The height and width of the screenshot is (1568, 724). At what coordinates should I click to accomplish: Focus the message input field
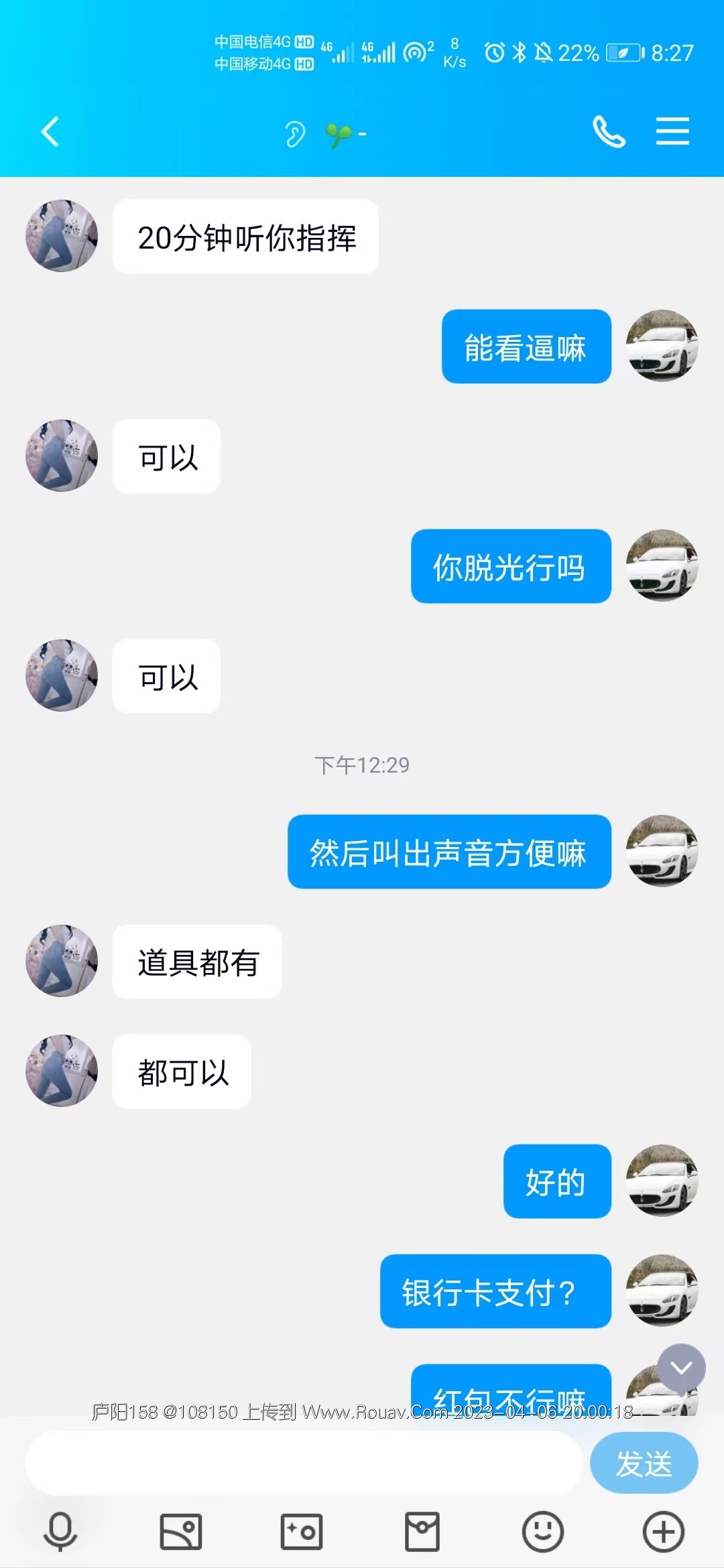tap(303, 1463)
